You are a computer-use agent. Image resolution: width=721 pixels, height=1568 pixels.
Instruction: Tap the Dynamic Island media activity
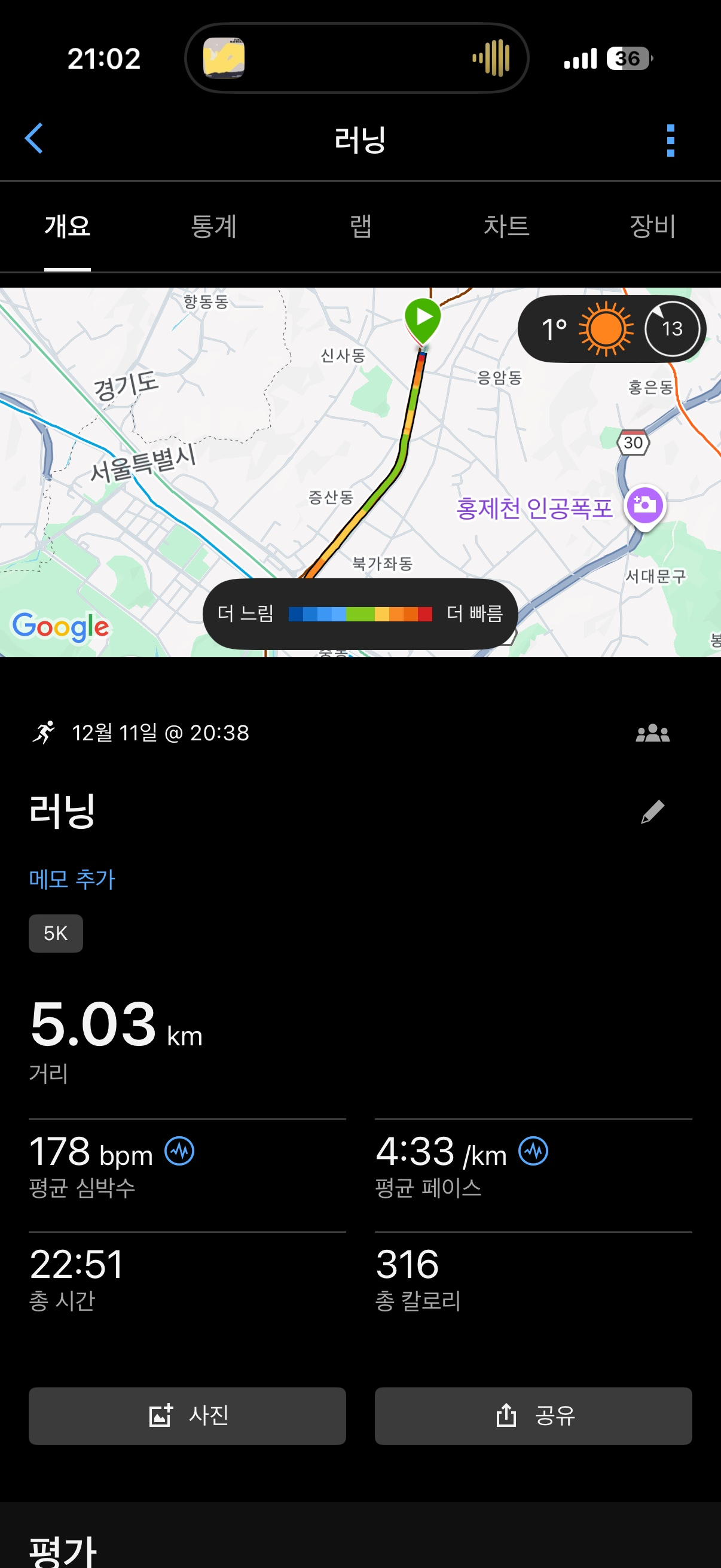356,59
